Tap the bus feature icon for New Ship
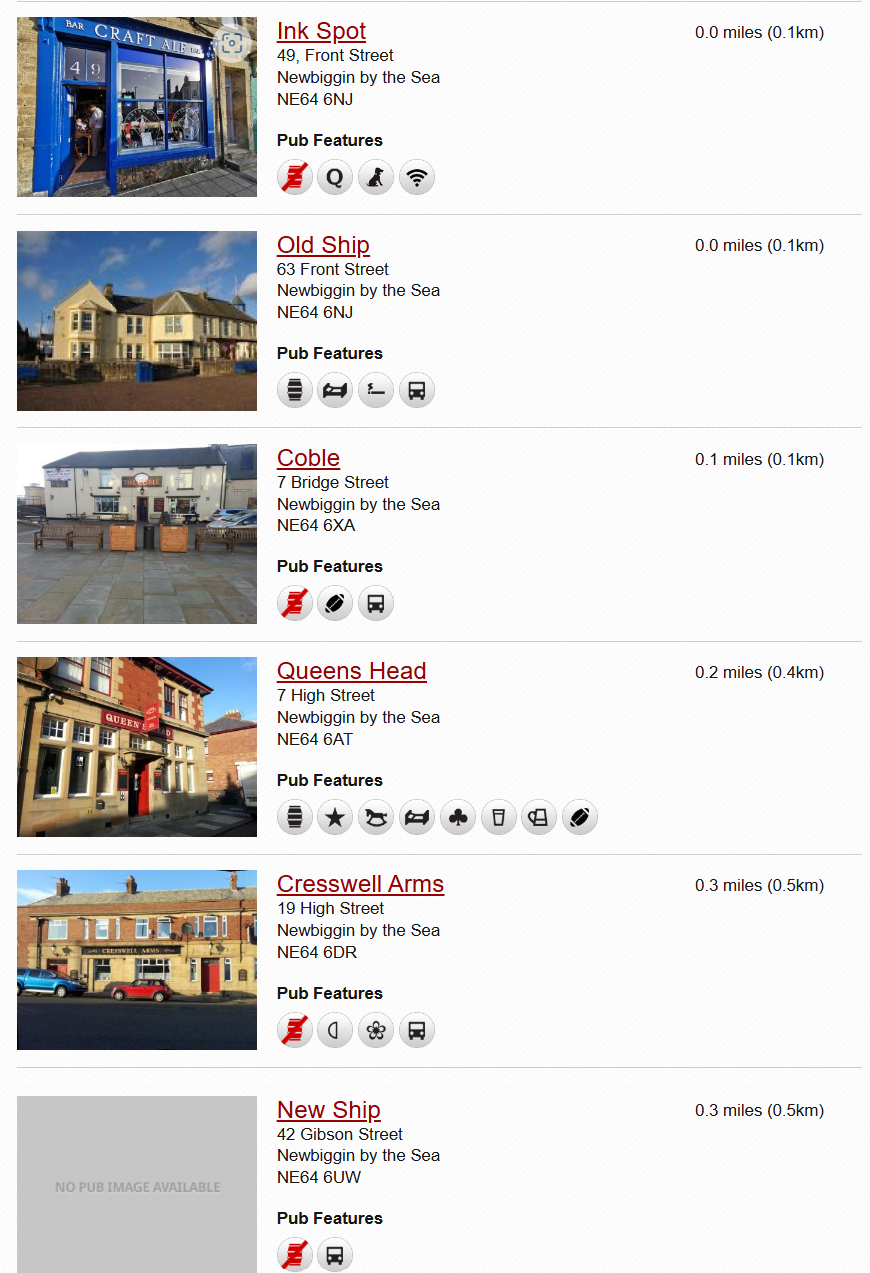This screenshot has width=870, height=1273. pos(335,1256)
